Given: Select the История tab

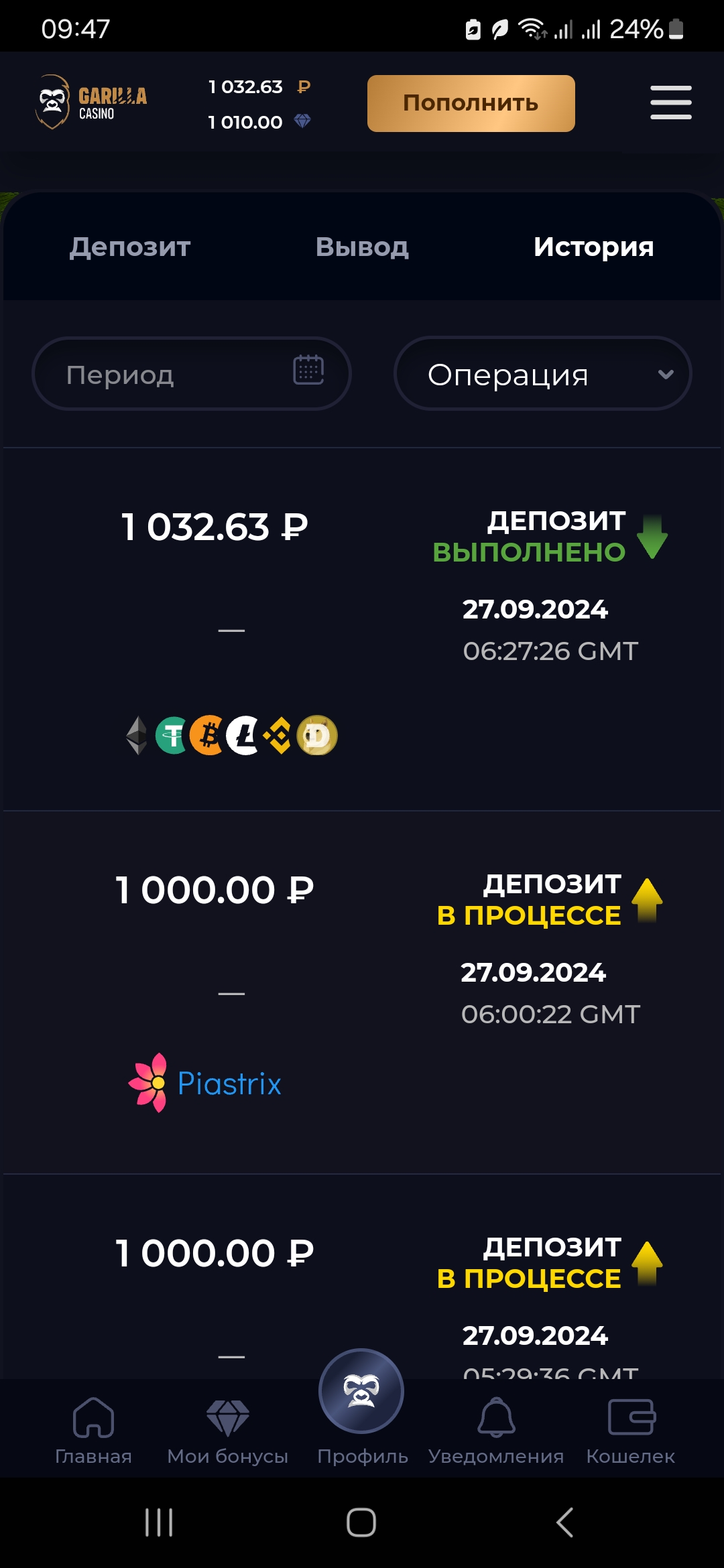Looking at the screenshot, I should click(x=593, y=247).
